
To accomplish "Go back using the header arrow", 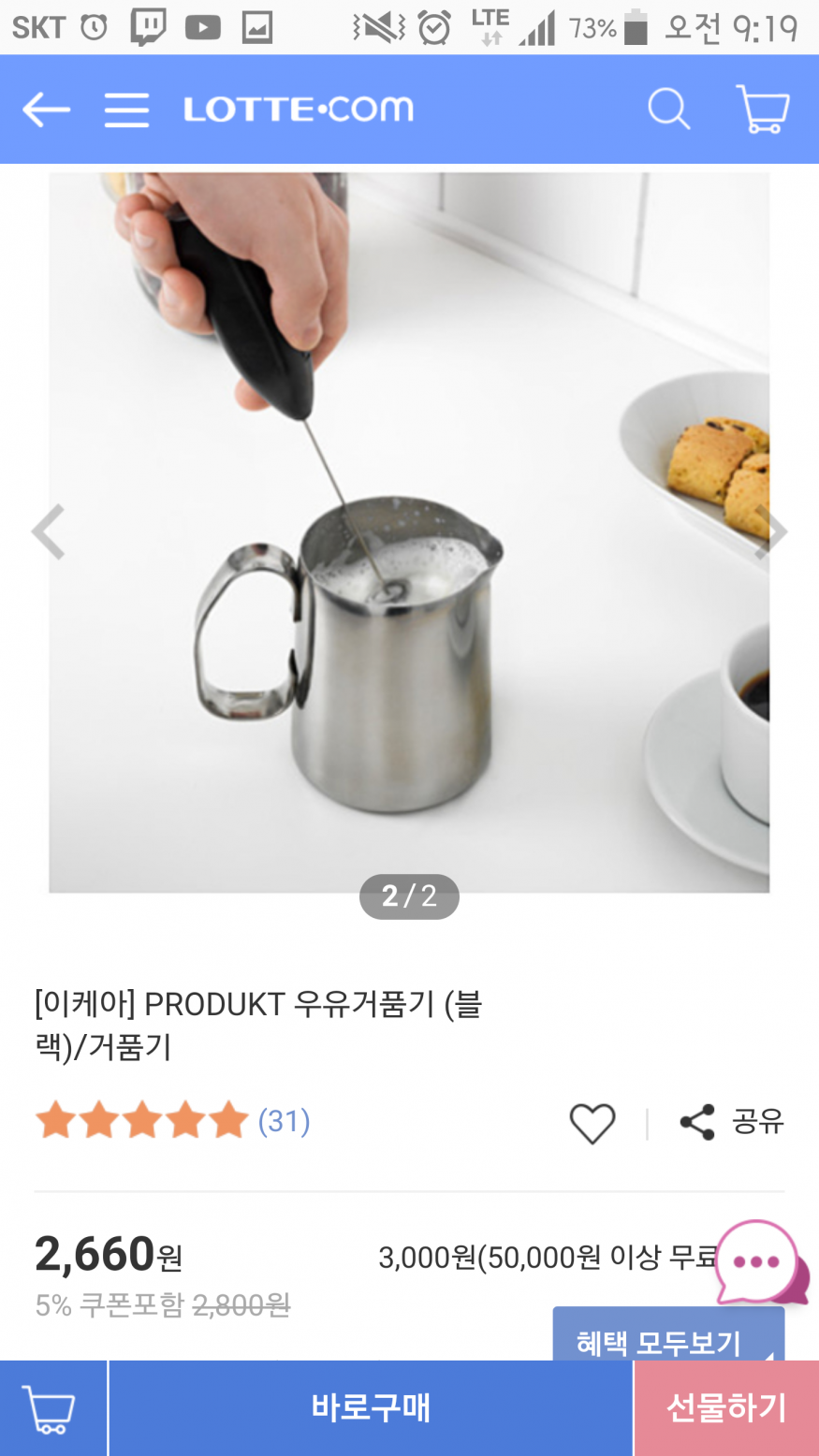I will click(x=46, y=109).
